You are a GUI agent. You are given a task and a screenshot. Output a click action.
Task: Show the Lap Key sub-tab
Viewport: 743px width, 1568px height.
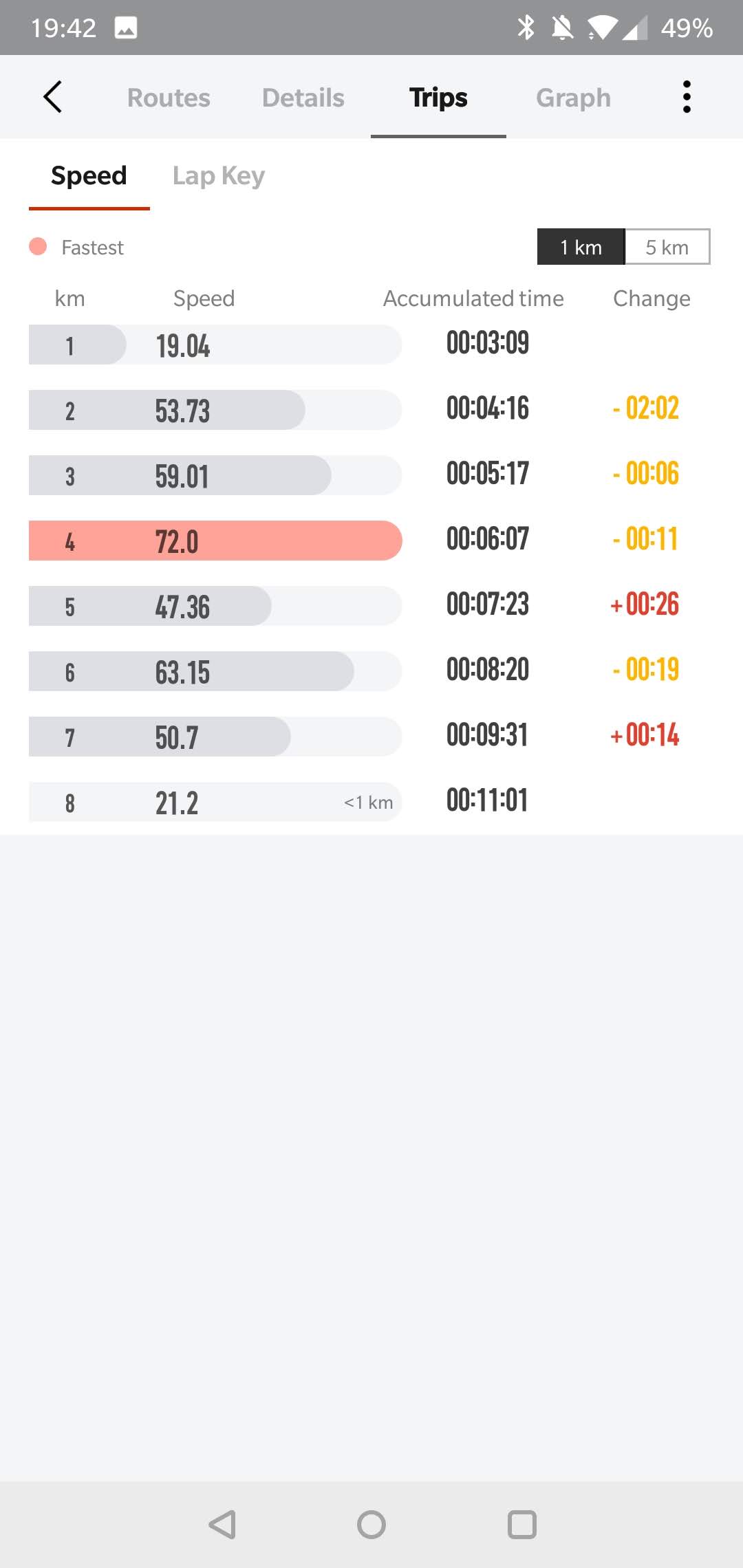[x=218, y=176]
